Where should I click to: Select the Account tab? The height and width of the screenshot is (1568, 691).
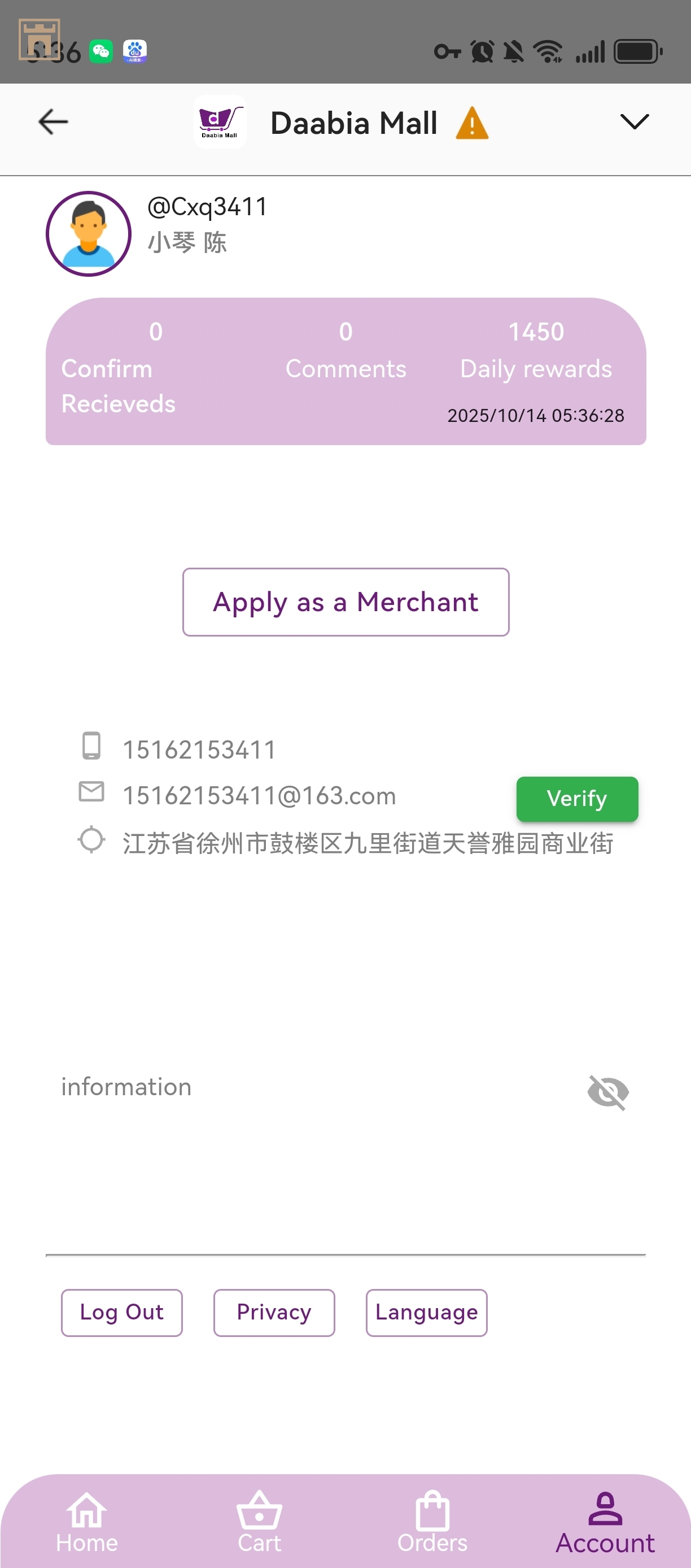click(605, 1522)
